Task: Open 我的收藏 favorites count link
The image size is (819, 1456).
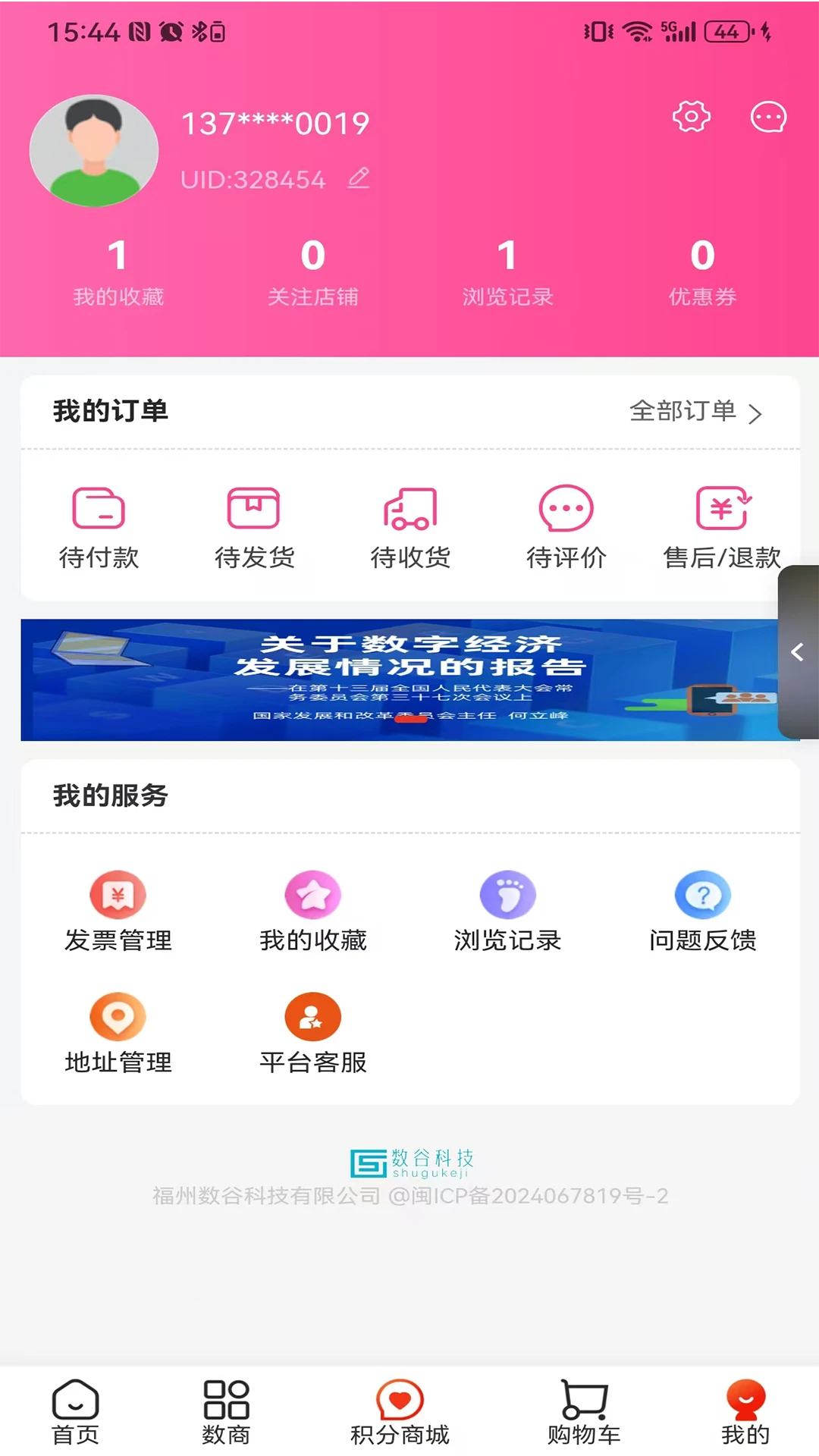Action: (x=118, y=273)
